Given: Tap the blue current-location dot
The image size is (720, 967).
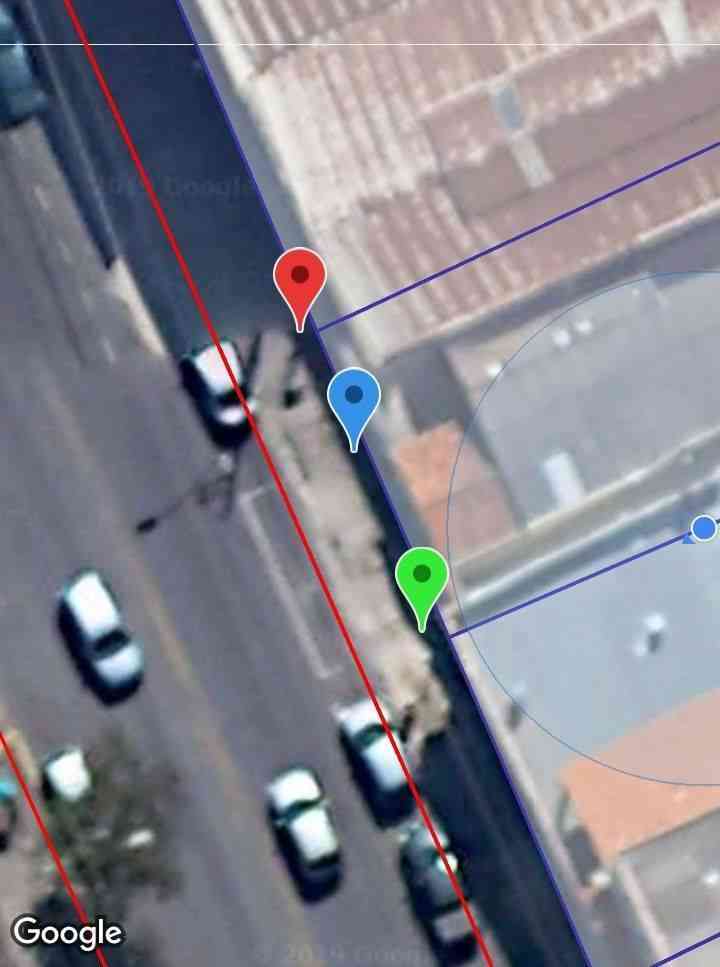Looking at the screenshot, I should (x=704, y=528).
